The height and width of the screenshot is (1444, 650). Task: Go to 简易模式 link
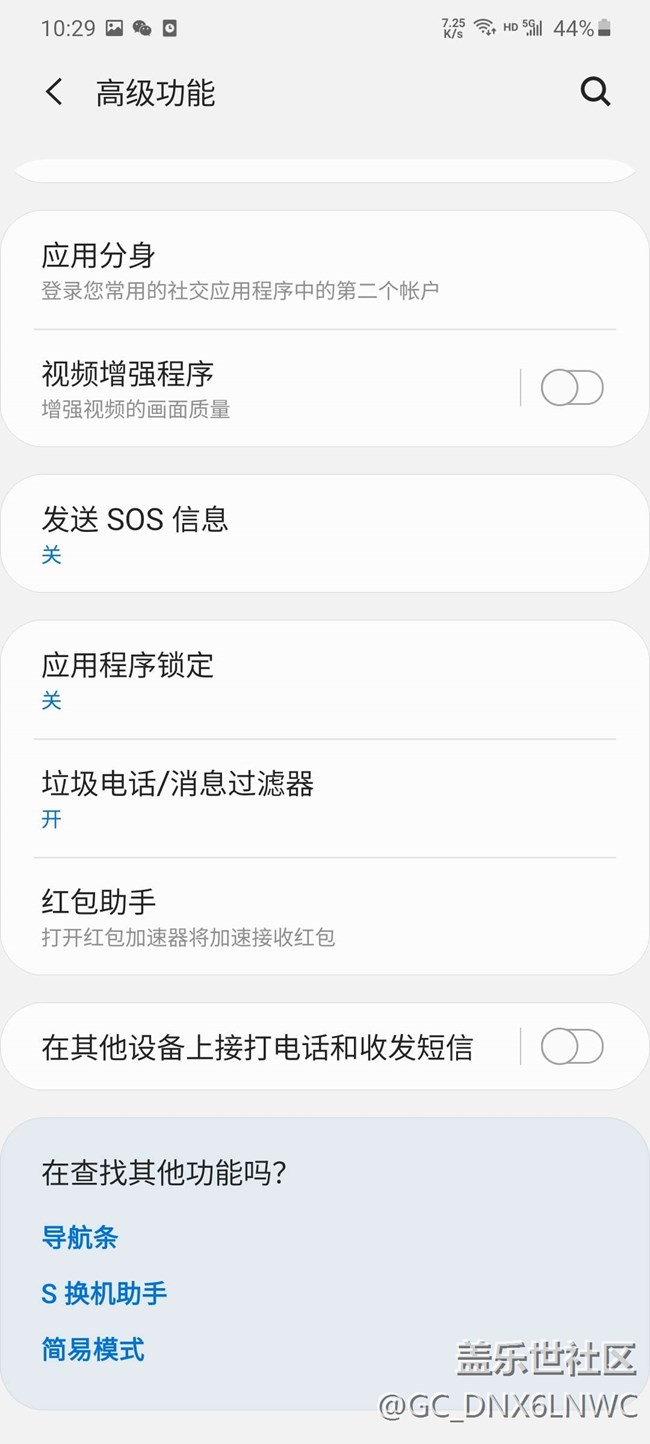click(x=93, y=1350)
